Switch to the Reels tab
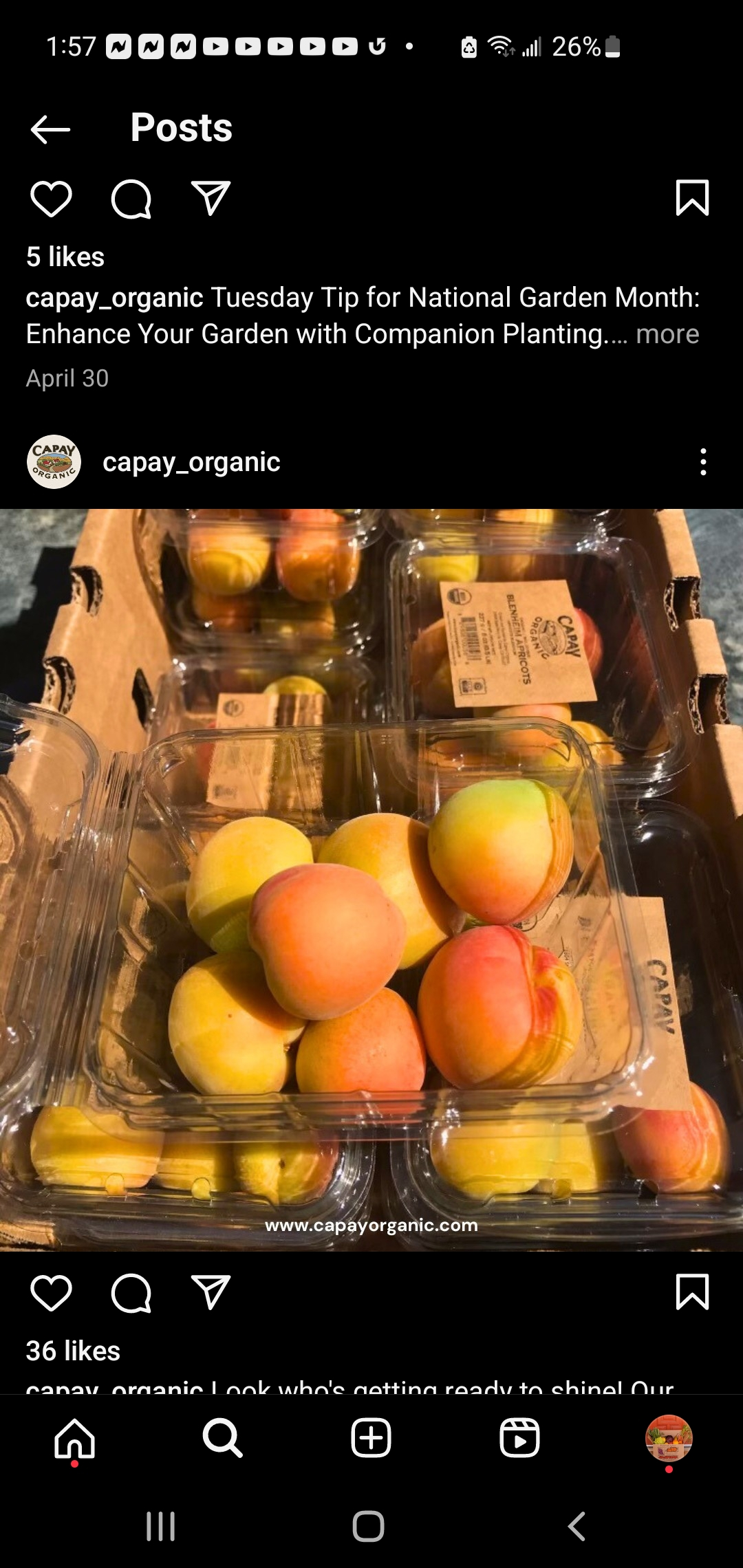The width and height of the screenshot is (743, 1568). 519,1438
